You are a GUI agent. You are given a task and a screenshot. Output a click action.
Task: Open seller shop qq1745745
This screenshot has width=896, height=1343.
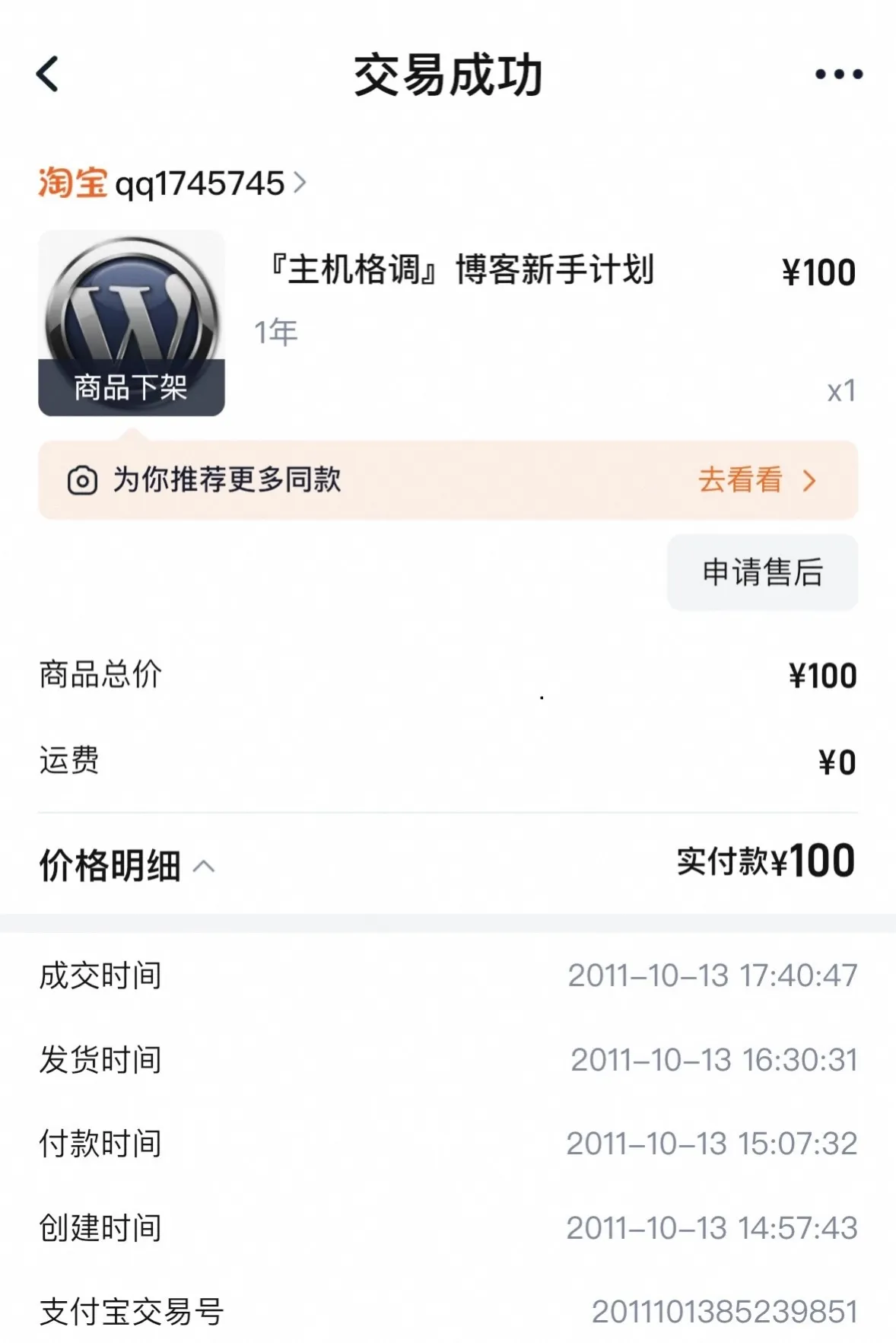[199, 183]
